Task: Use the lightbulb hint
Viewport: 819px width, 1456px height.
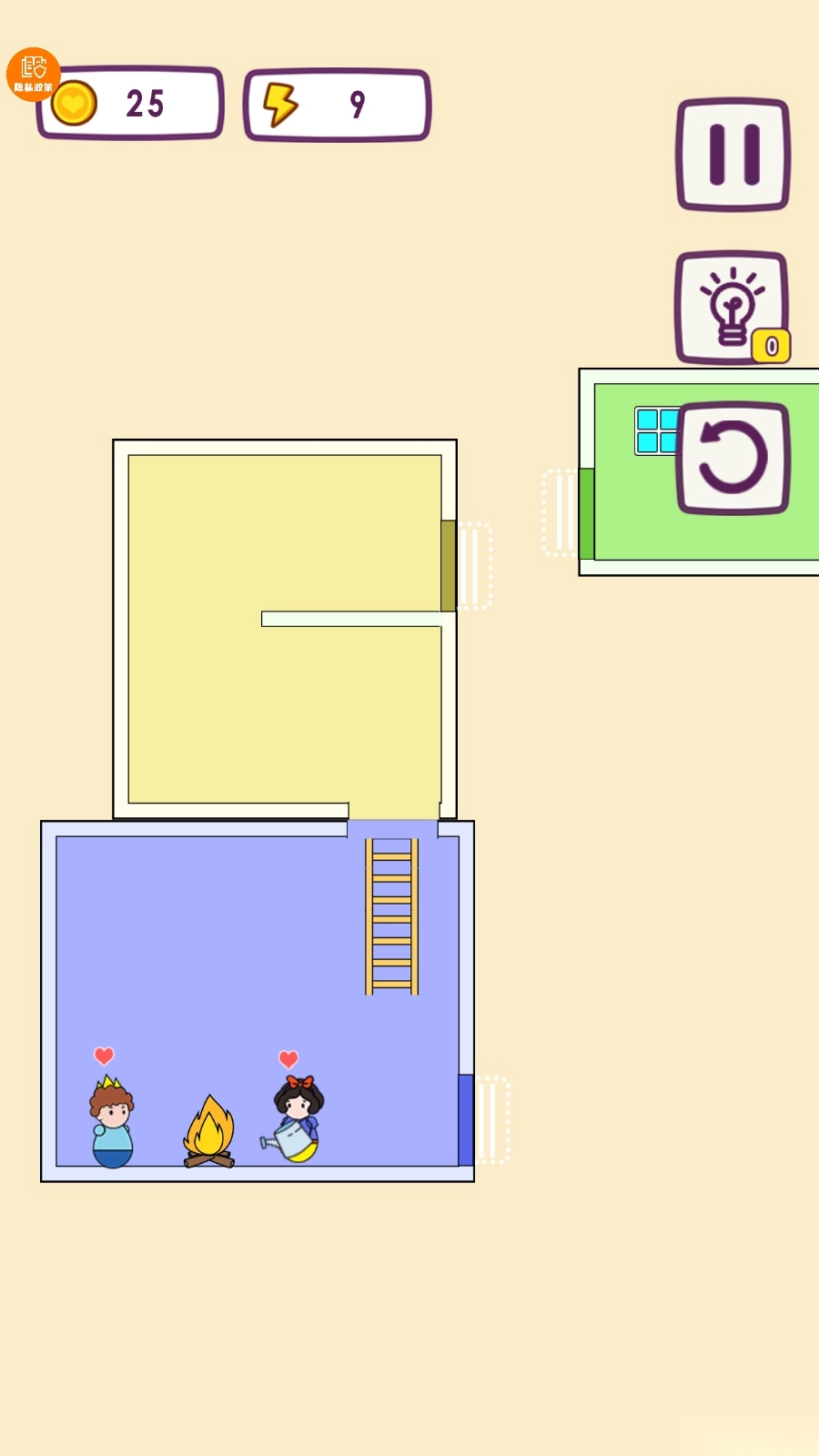Action: pyautogui.click(x=731, y=307)
